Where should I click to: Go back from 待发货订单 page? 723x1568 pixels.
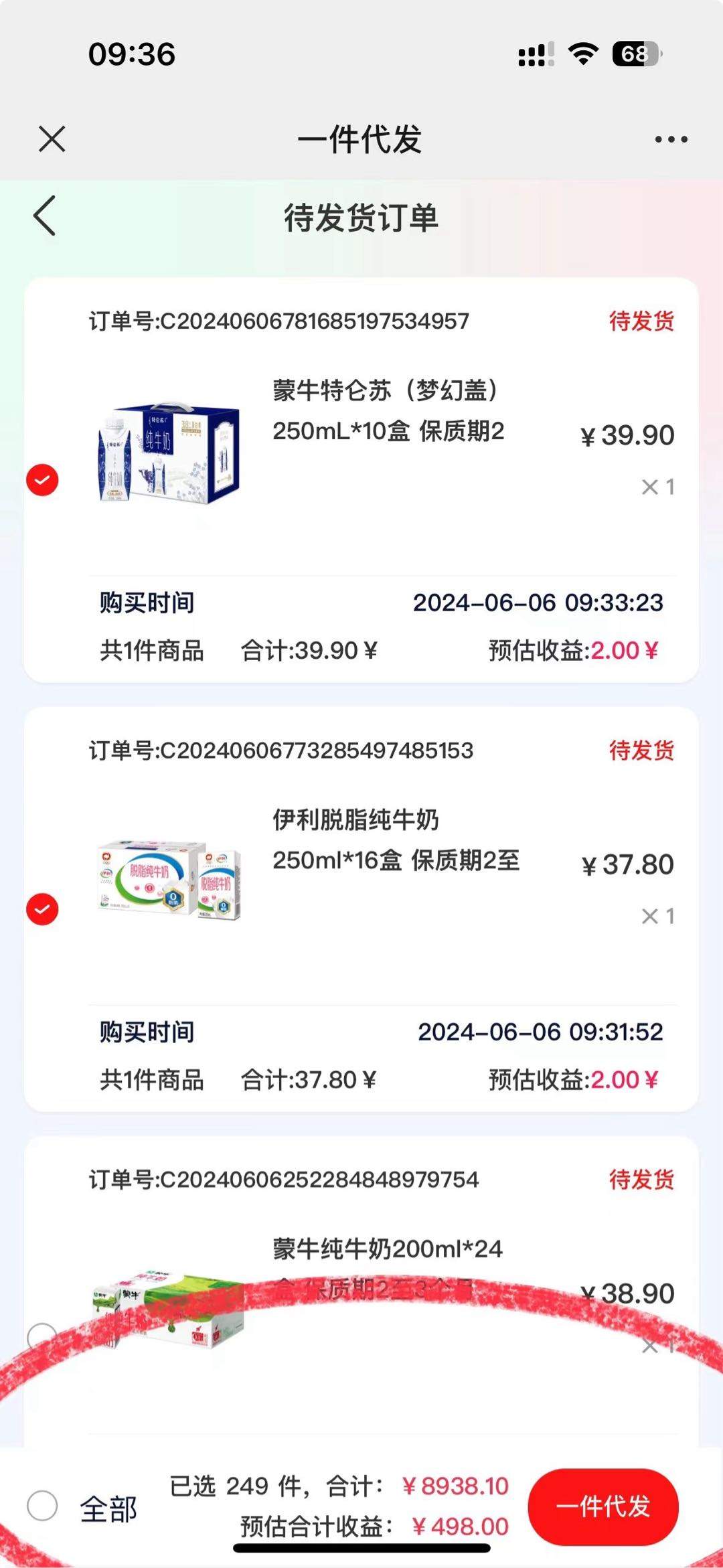click(x=45, y=216)
